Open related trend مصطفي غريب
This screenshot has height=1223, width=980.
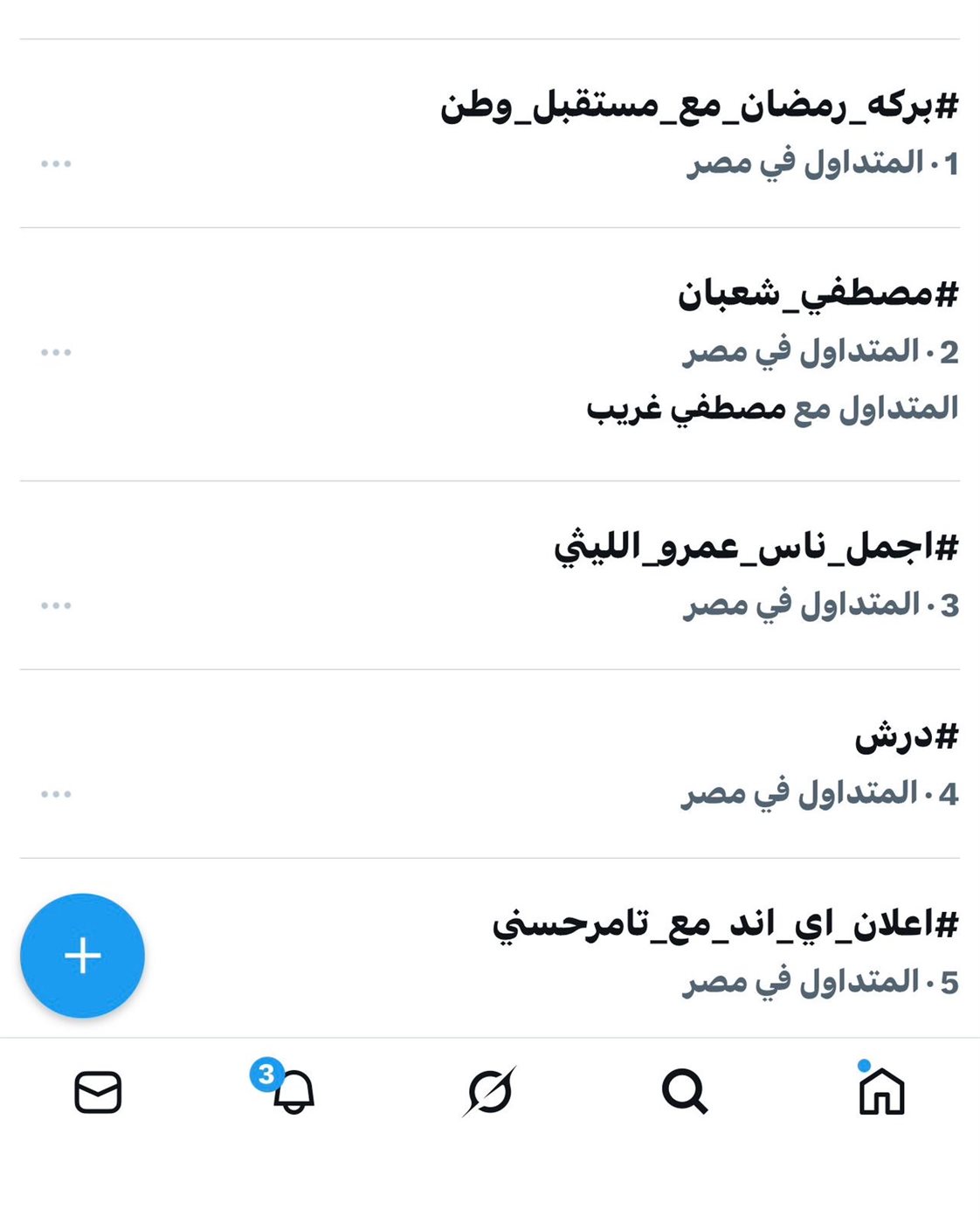(687, 409)
